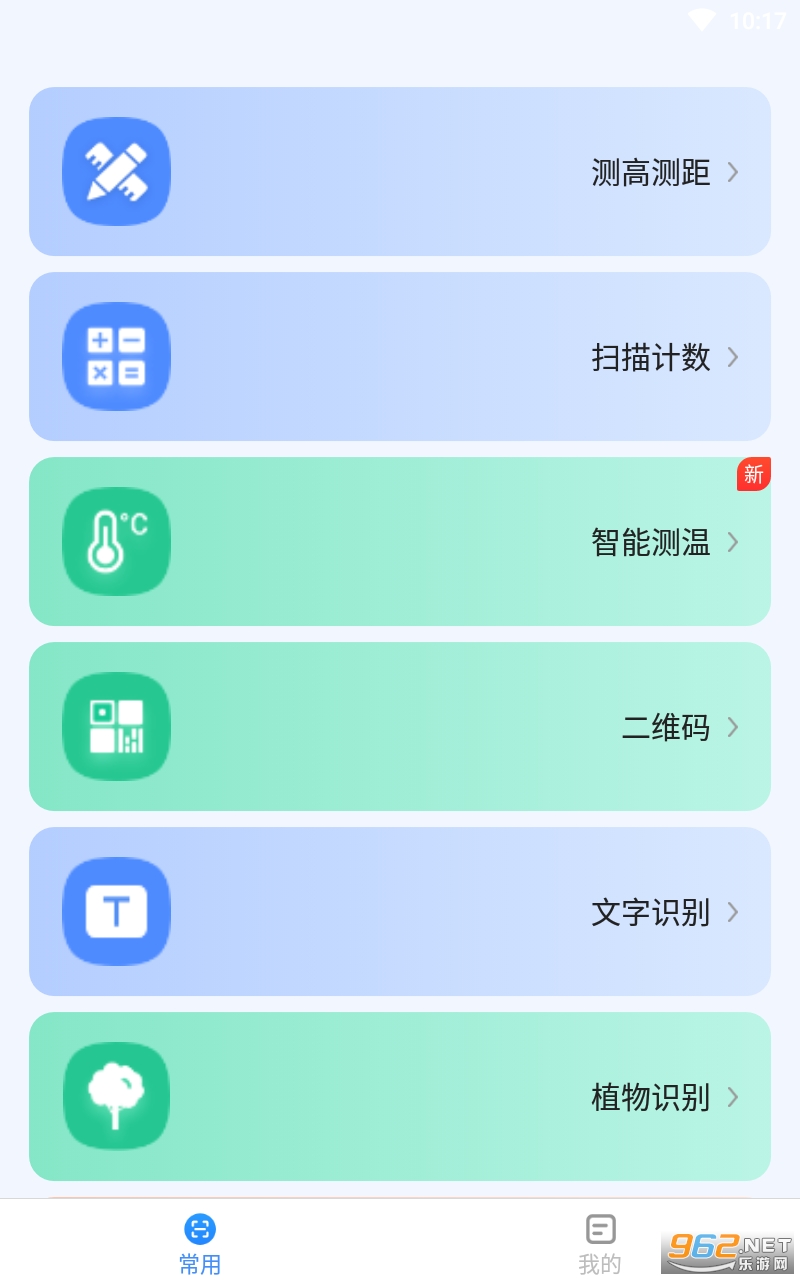
Task: Select the 文字识别 text recognition card
Action: click(400, 912)
